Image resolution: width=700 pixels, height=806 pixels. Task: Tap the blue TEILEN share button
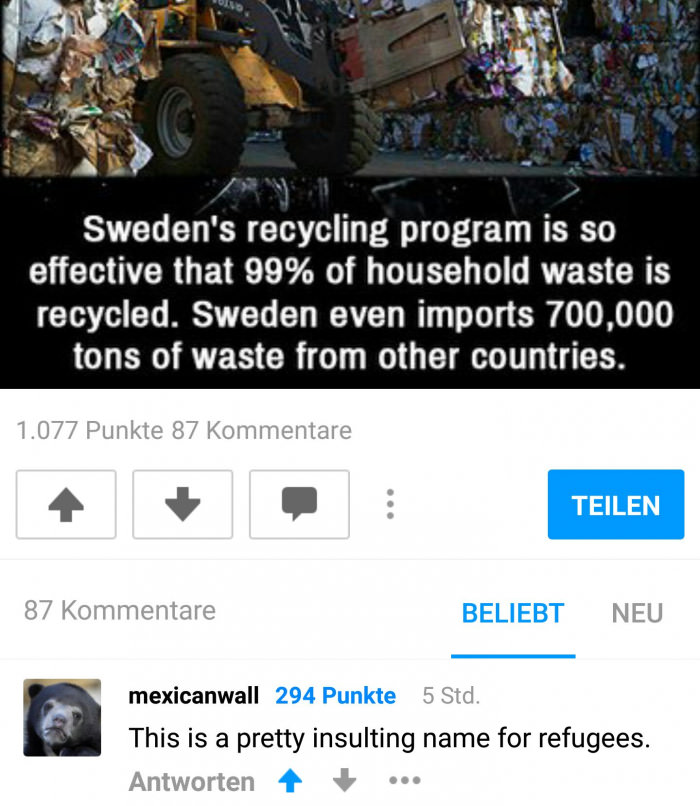tap(615, 505)
